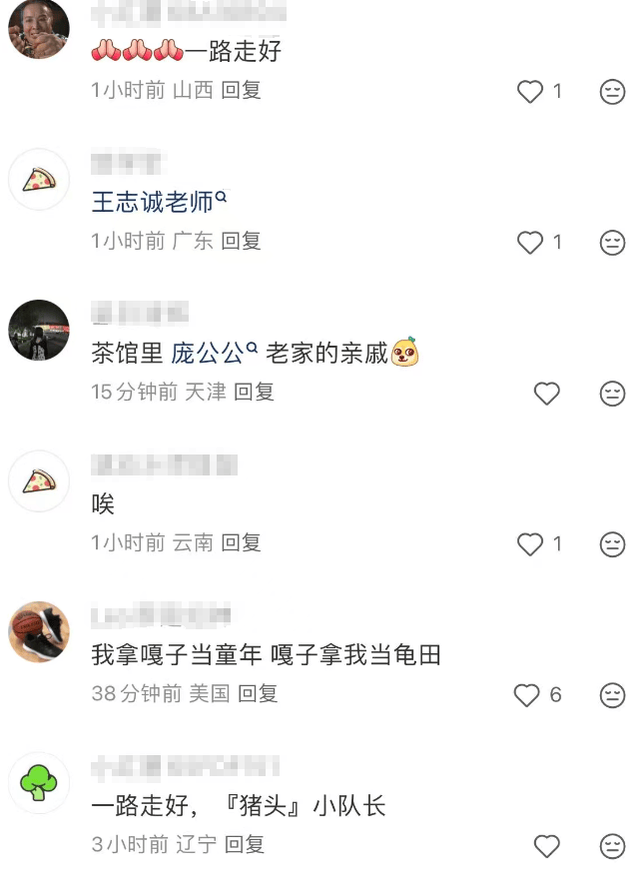Reply to the 我拿嘎子当童年 comment from 美国
The image size is (640, 881).
tap(257, 693)
